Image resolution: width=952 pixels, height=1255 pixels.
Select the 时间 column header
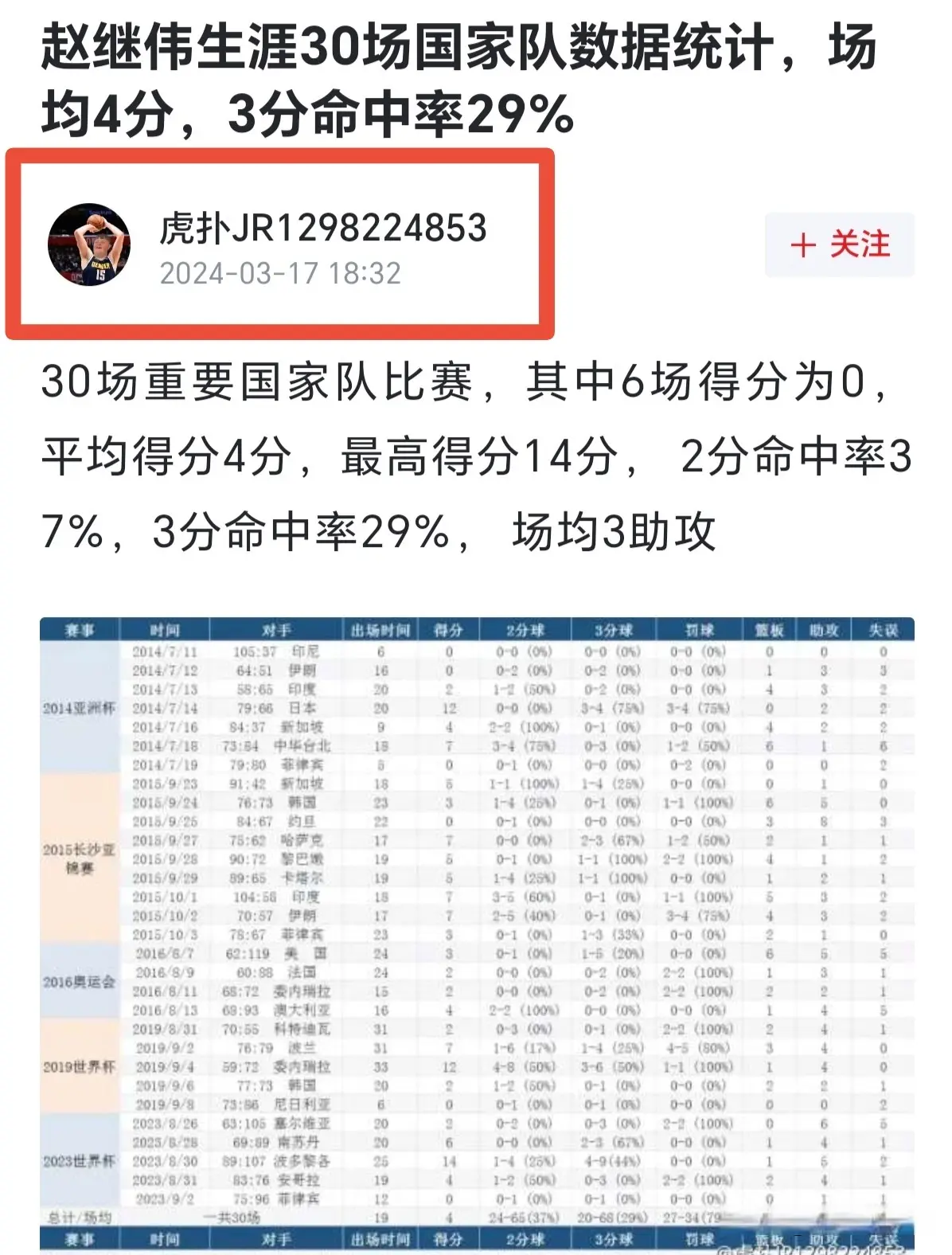pyautogui.click(x=163, y=627)
